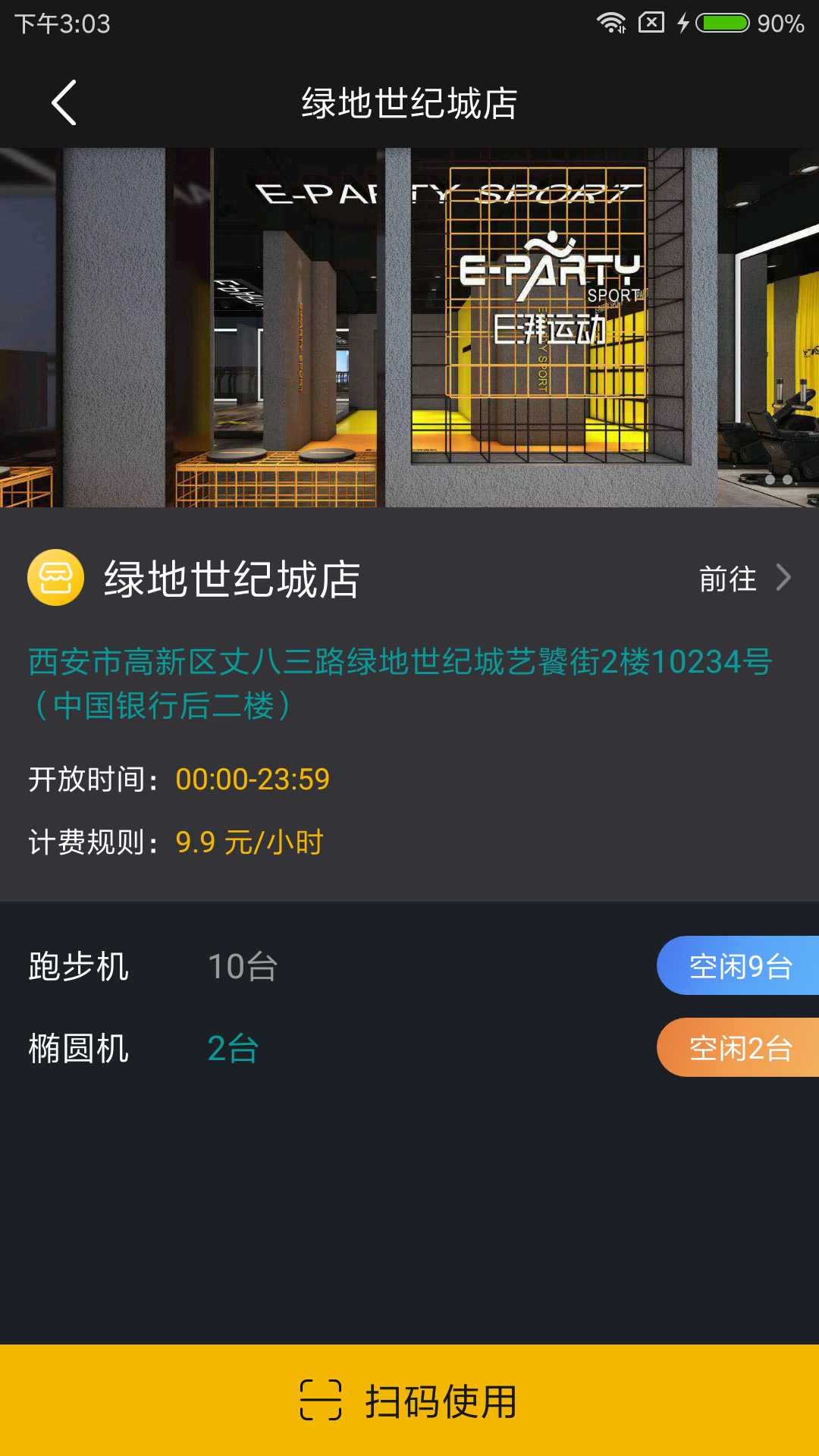Tap the 9.9 元/小时 pricing text

250,841
